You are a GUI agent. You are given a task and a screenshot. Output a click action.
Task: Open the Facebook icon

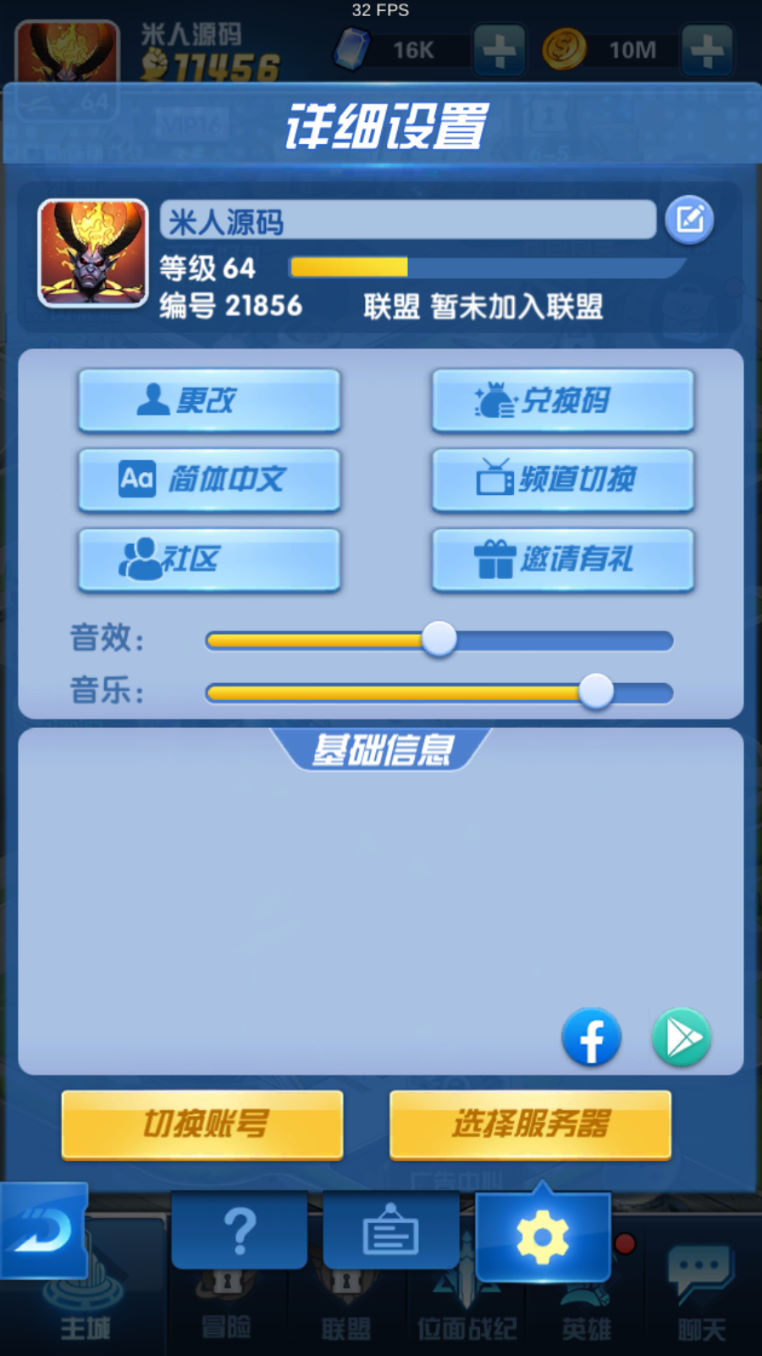click(591, 1038)
